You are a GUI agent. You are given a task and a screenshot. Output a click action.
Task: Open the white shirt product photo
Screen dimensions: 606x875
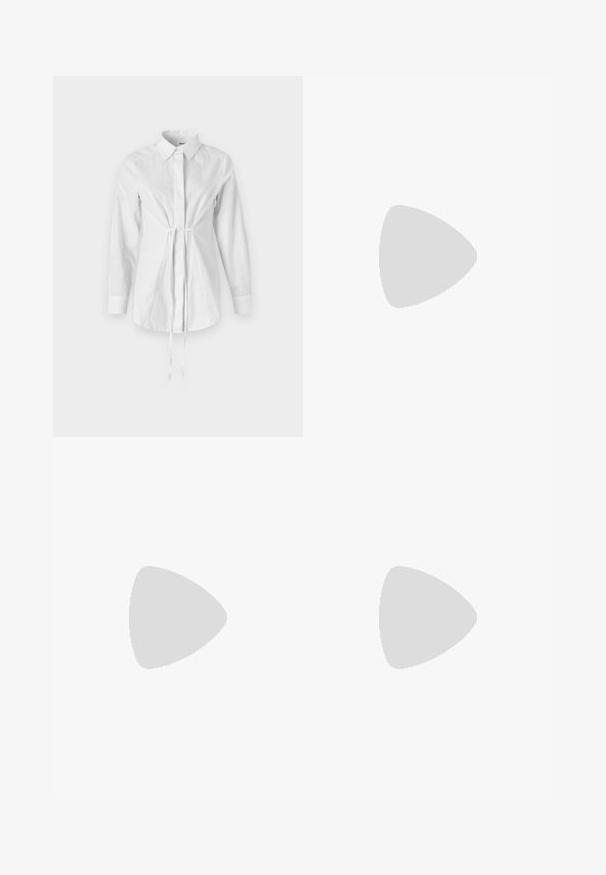tap(178, 256)
